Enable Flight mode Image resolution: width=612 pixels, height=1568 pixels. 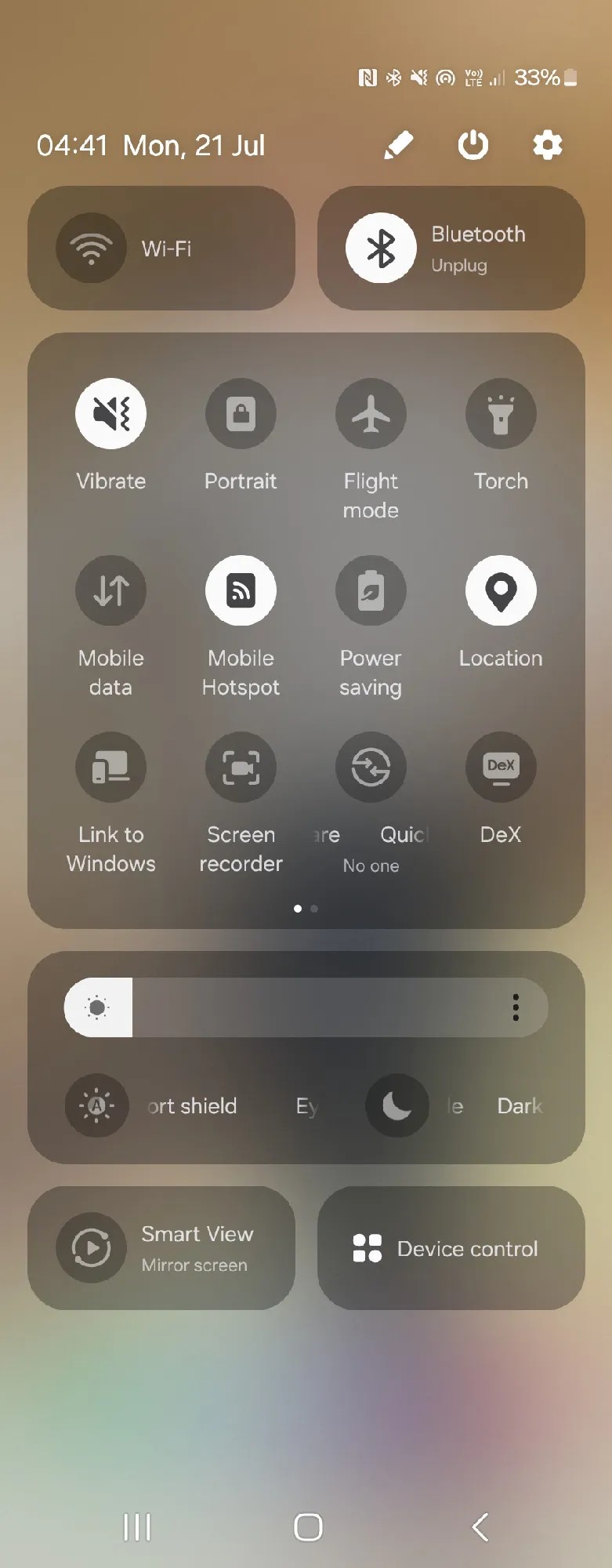(371, 414)
